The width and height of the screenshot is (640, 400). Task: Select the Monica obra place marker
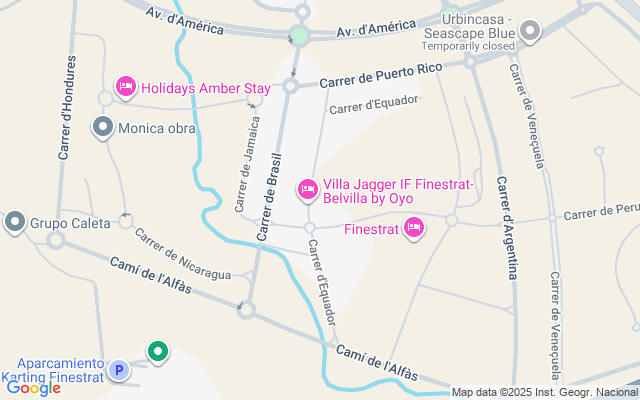tap(103, 128)
